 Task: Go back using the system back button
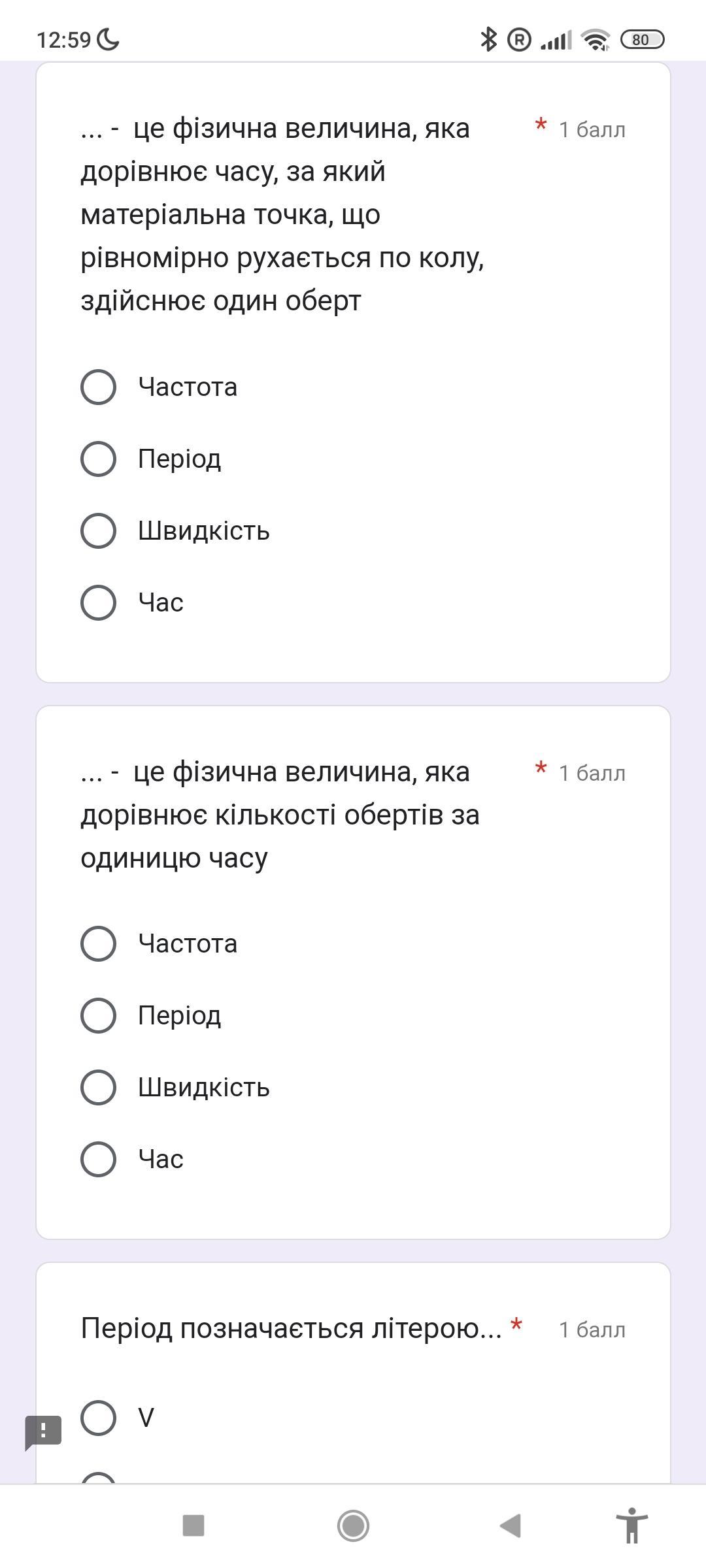pos(510,1526)
